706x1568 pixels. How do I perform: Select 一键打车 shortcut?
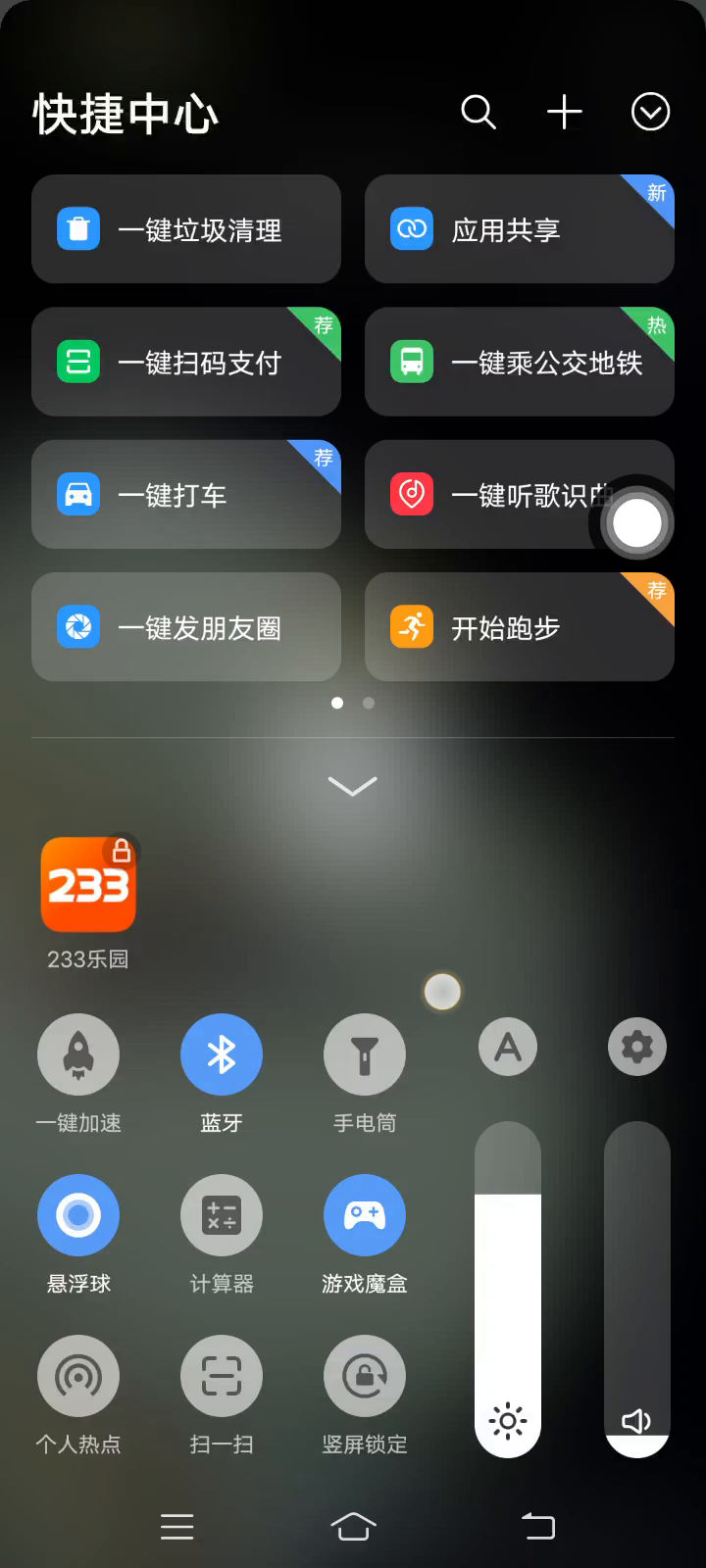point(186,495)
